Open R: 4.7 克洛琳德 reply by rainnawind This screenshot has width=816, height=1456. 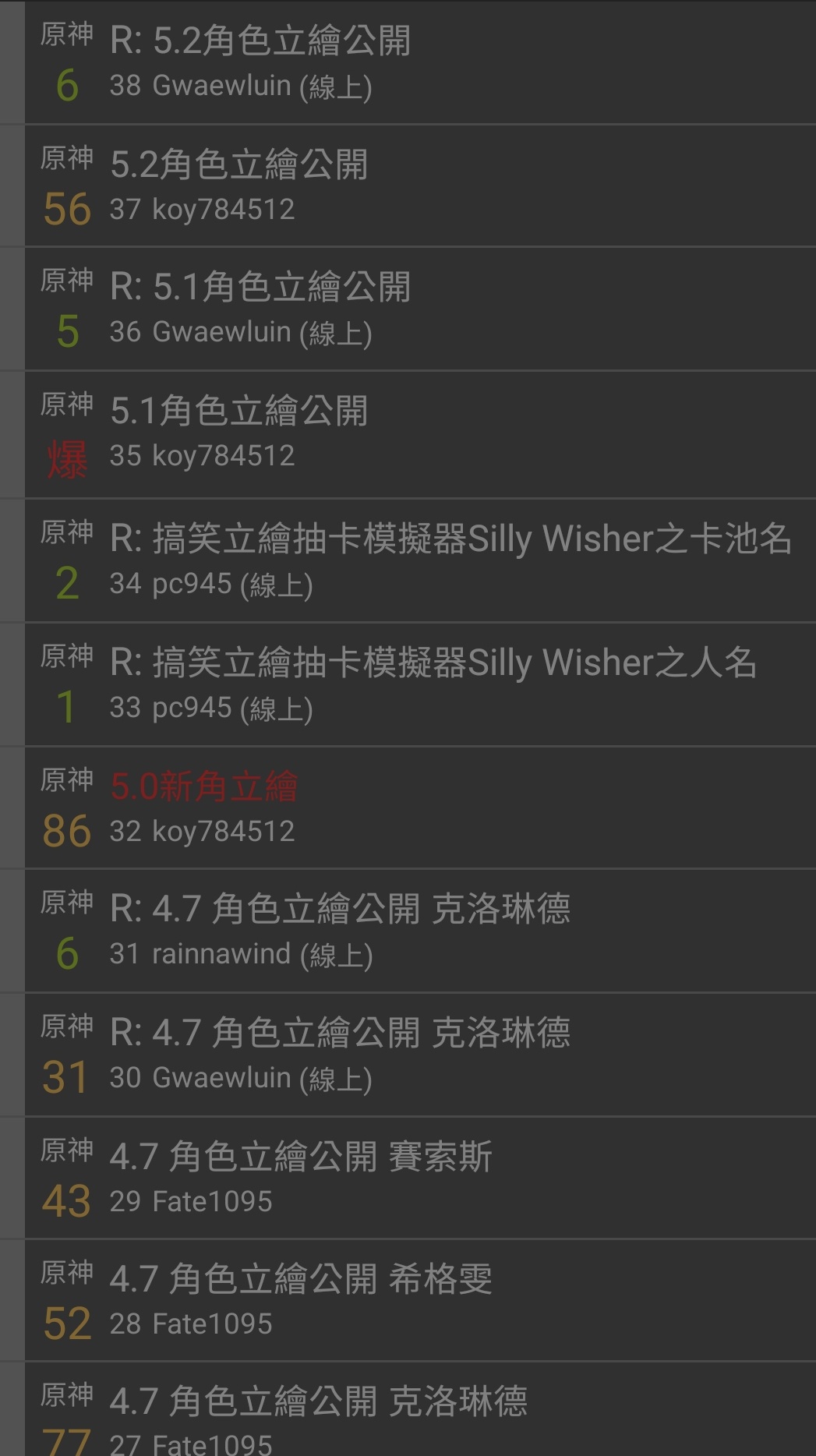click(340, 909)
